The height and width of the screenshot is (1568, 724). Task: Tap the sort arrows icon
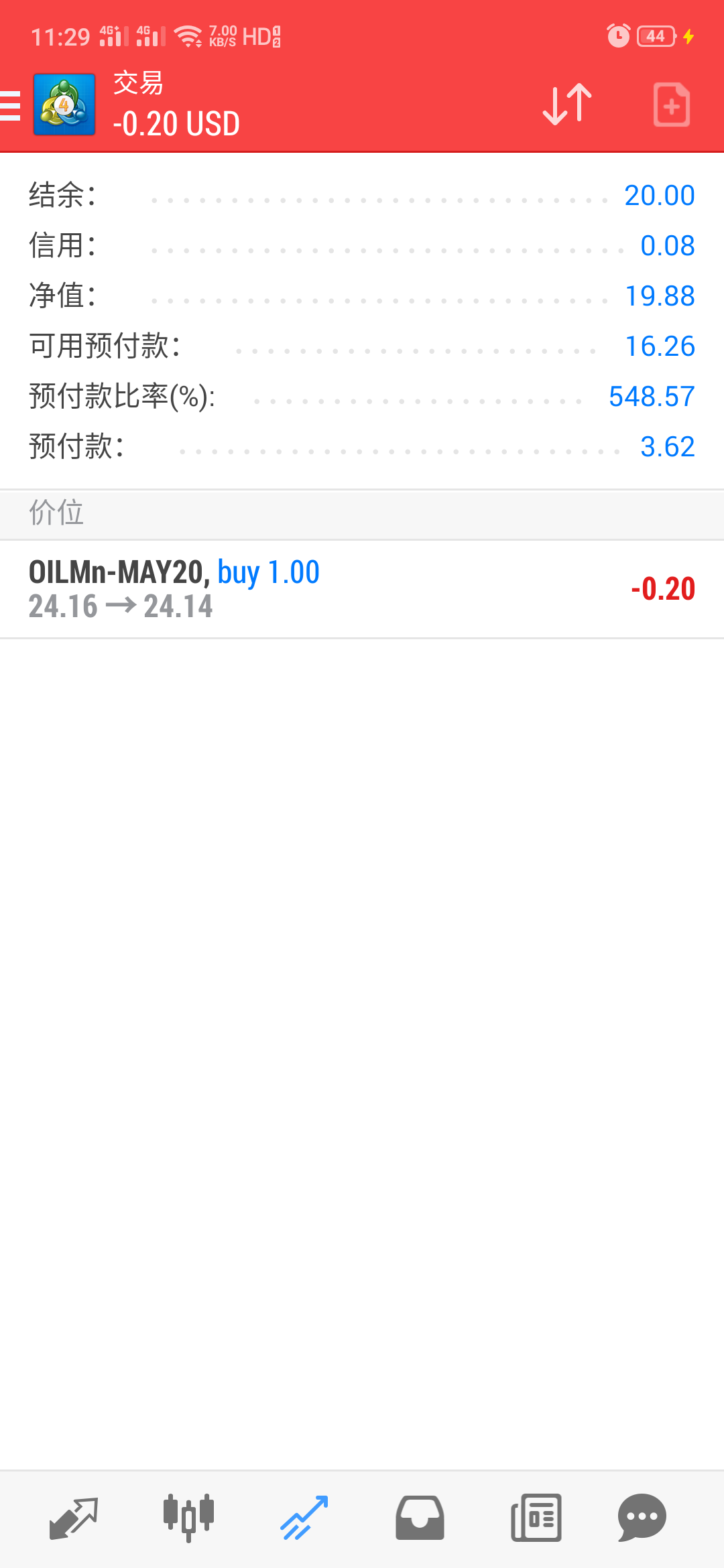567,105
